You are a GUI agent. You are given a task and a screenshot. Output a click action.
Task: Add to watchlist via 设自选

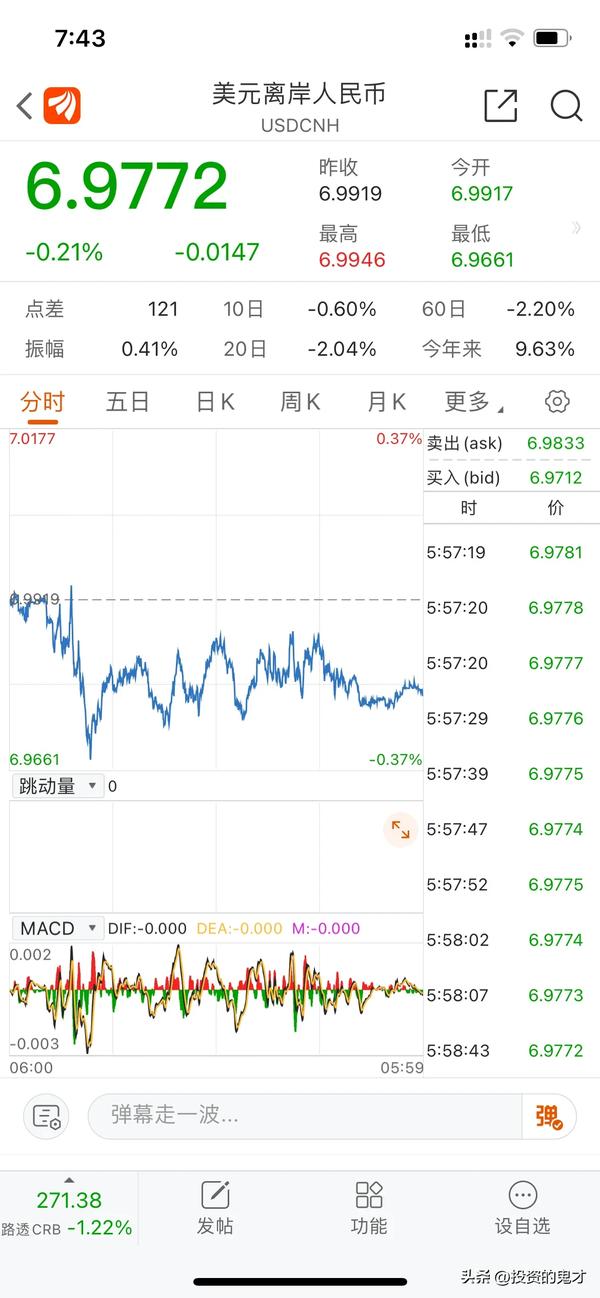coord(522,1208)
